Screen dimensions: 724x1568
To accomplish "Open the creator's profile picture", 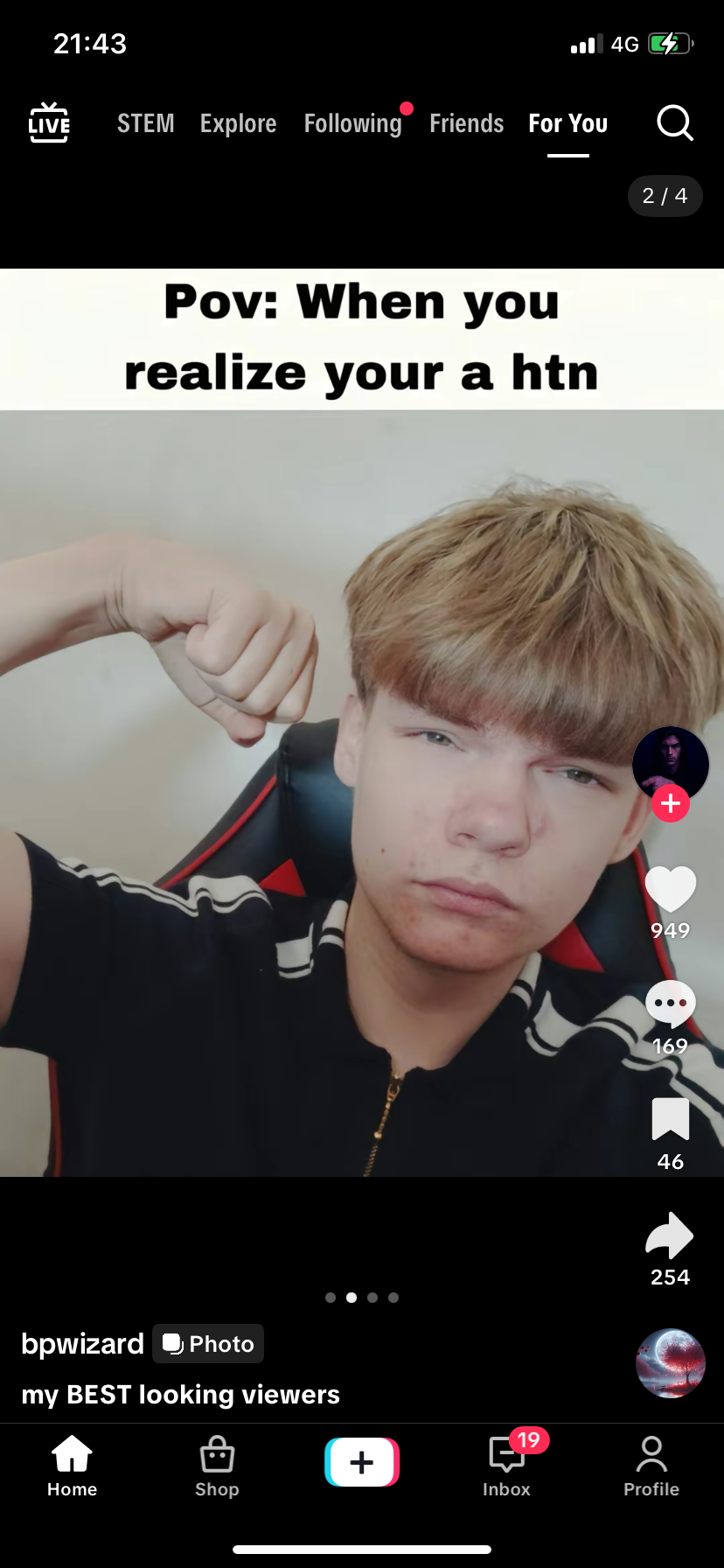I will (x=671, y=764).
